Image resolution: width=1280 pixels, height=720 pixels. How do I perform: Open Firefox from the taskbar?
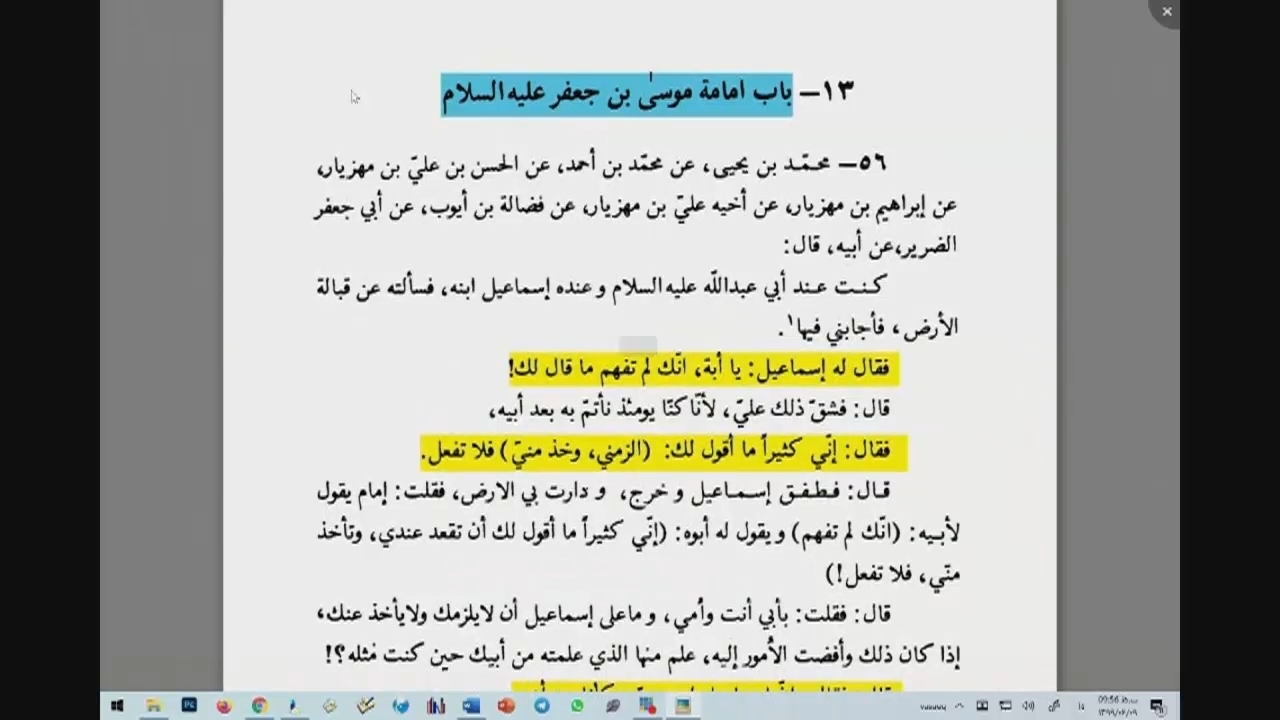point(224,706)
